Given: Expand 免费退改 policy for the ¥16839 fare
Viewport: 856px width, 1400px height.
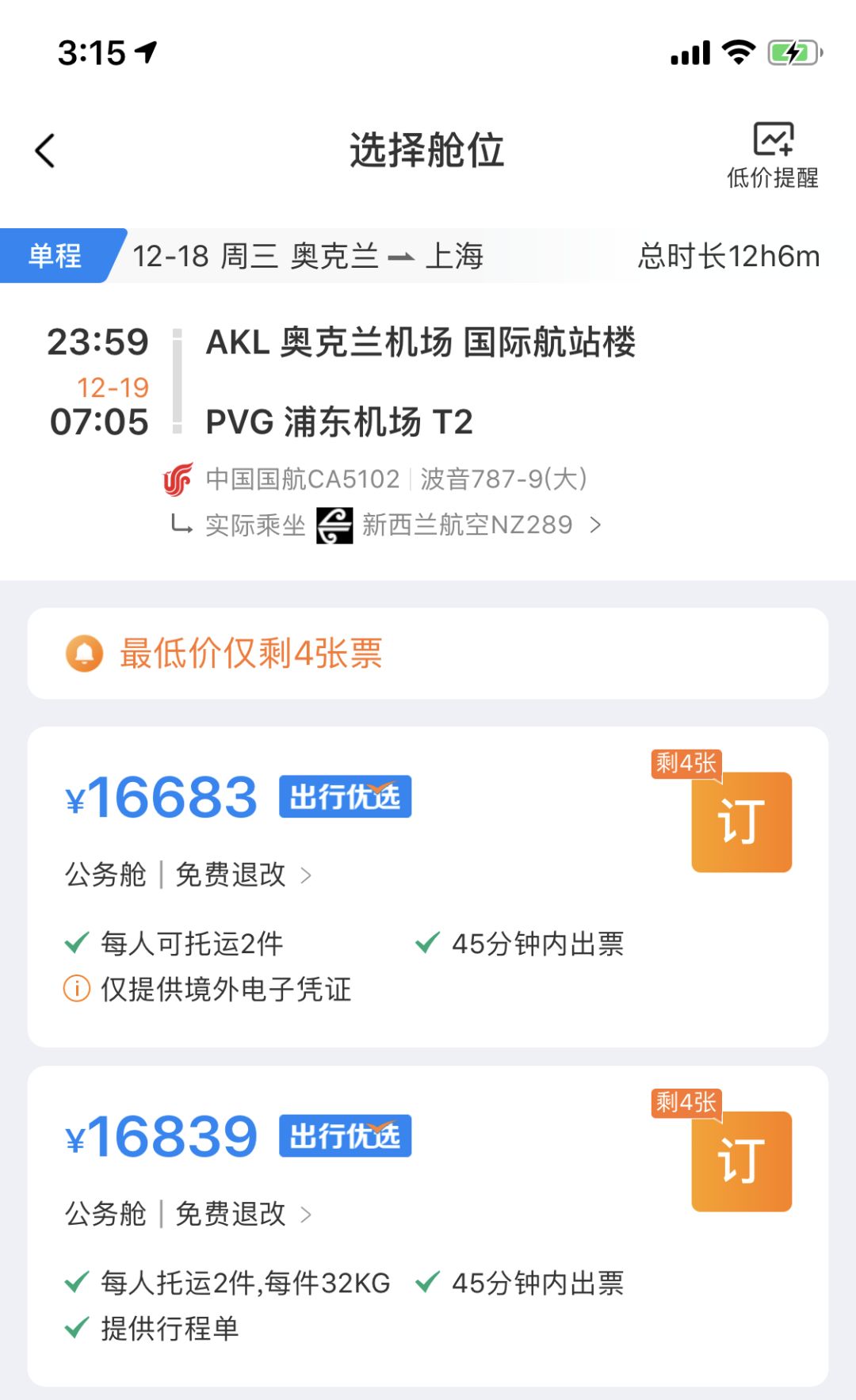Looking at the screenshot, I should tap(242, 1214).
